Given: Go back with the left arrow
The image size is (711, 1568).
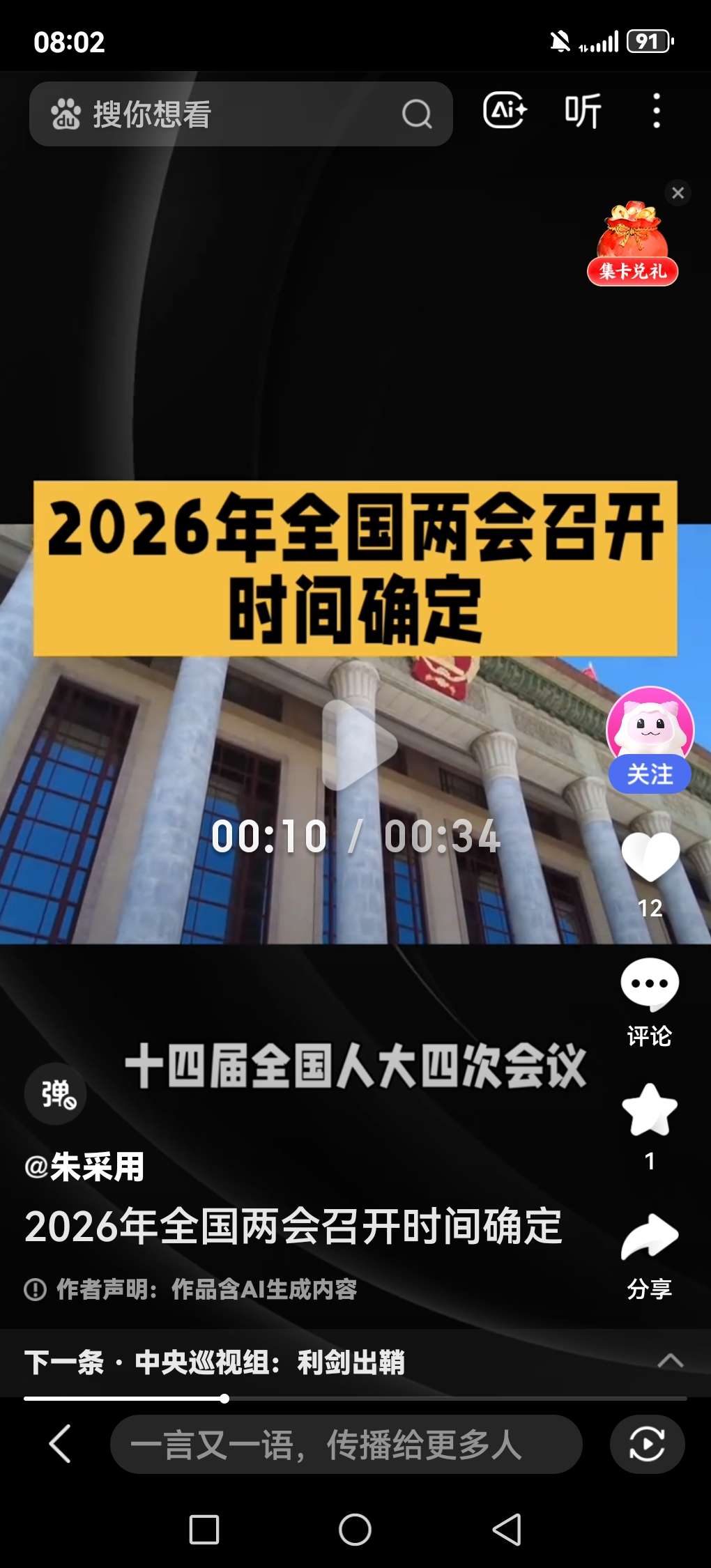Looking at the screenshot, I should tap(61, 1443).
